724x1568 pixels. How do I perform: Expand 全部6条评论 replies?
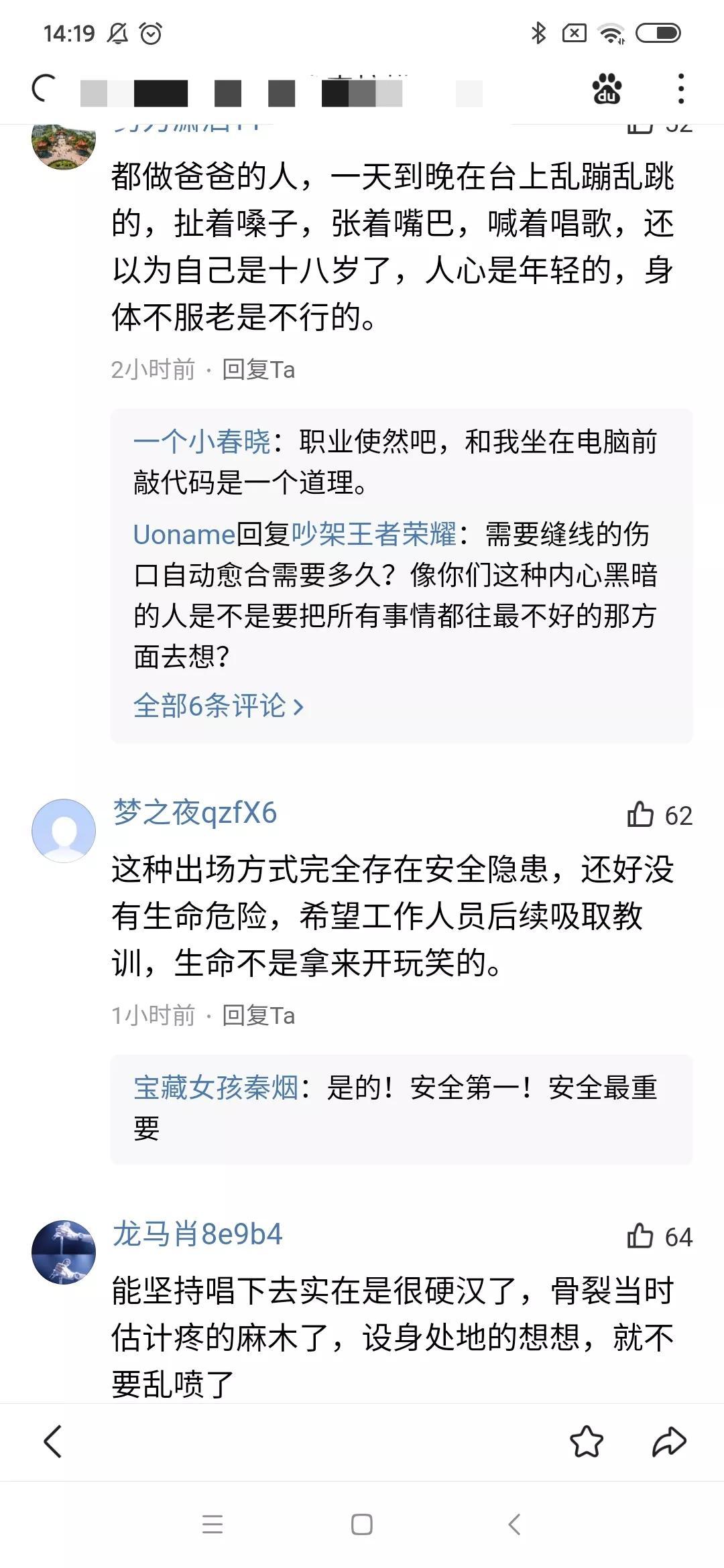(219, 706)
